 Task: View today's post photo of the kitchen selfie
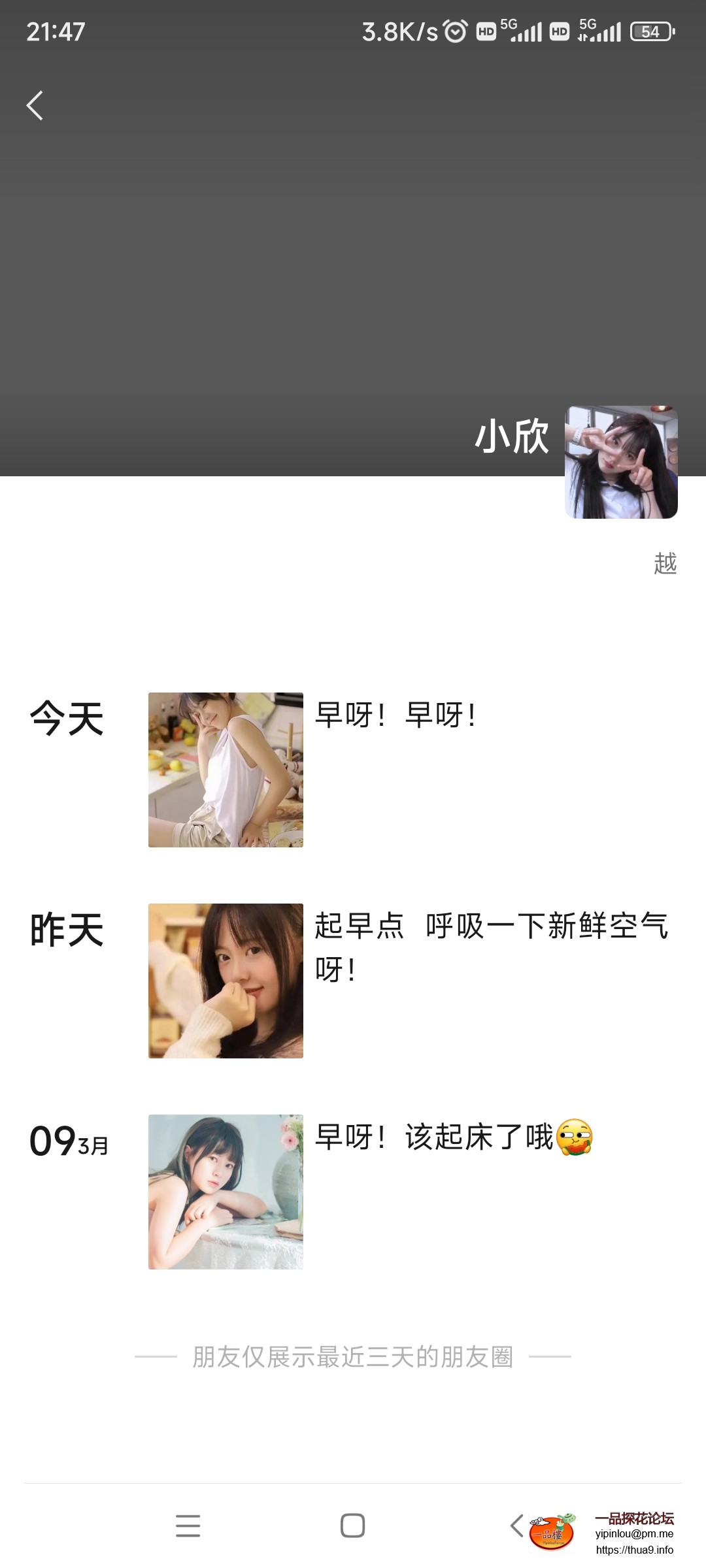pyautogui.click(x=226, y=770)
